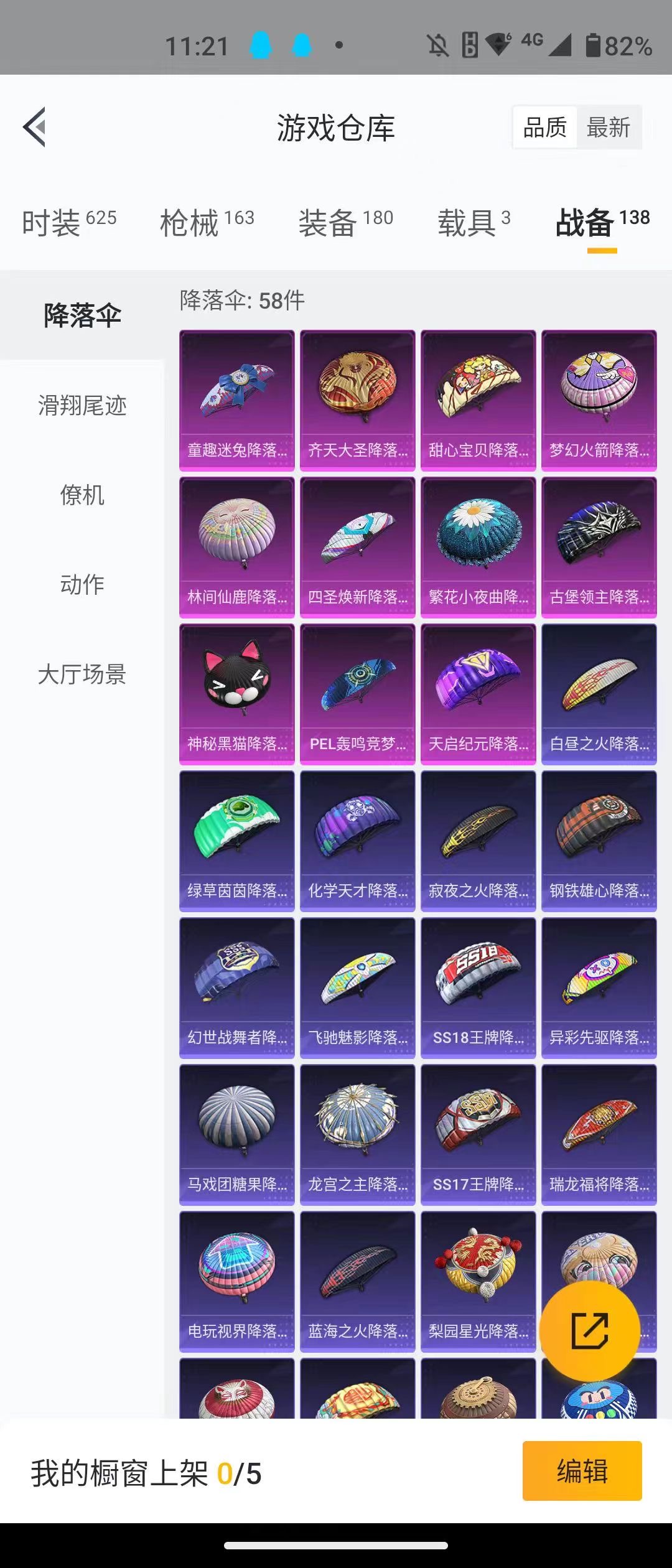The width and height of the screenshot is (672, 1568).
Task: Switch to the 装备 tab
Action: point(346,222)
